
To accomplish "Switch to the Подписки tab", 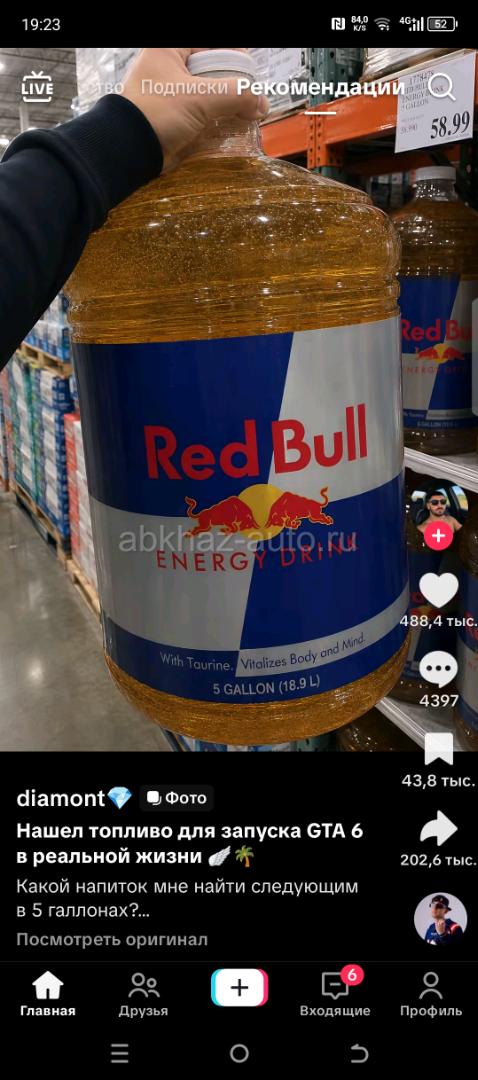I will (184, 87).
